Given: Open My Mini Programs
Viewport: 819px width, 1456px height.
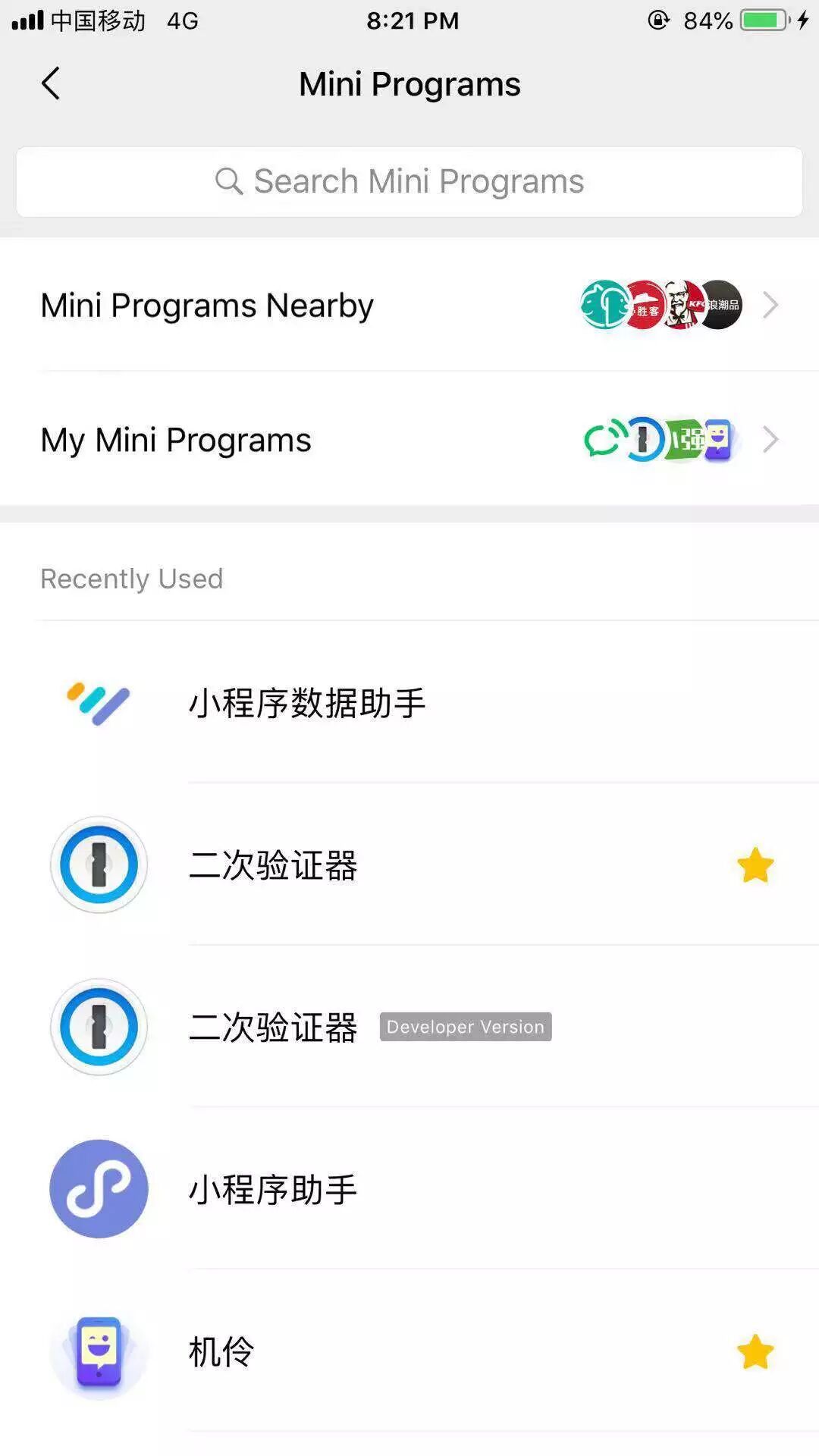Looking at the screenshot, I should [x=409, y=440].
